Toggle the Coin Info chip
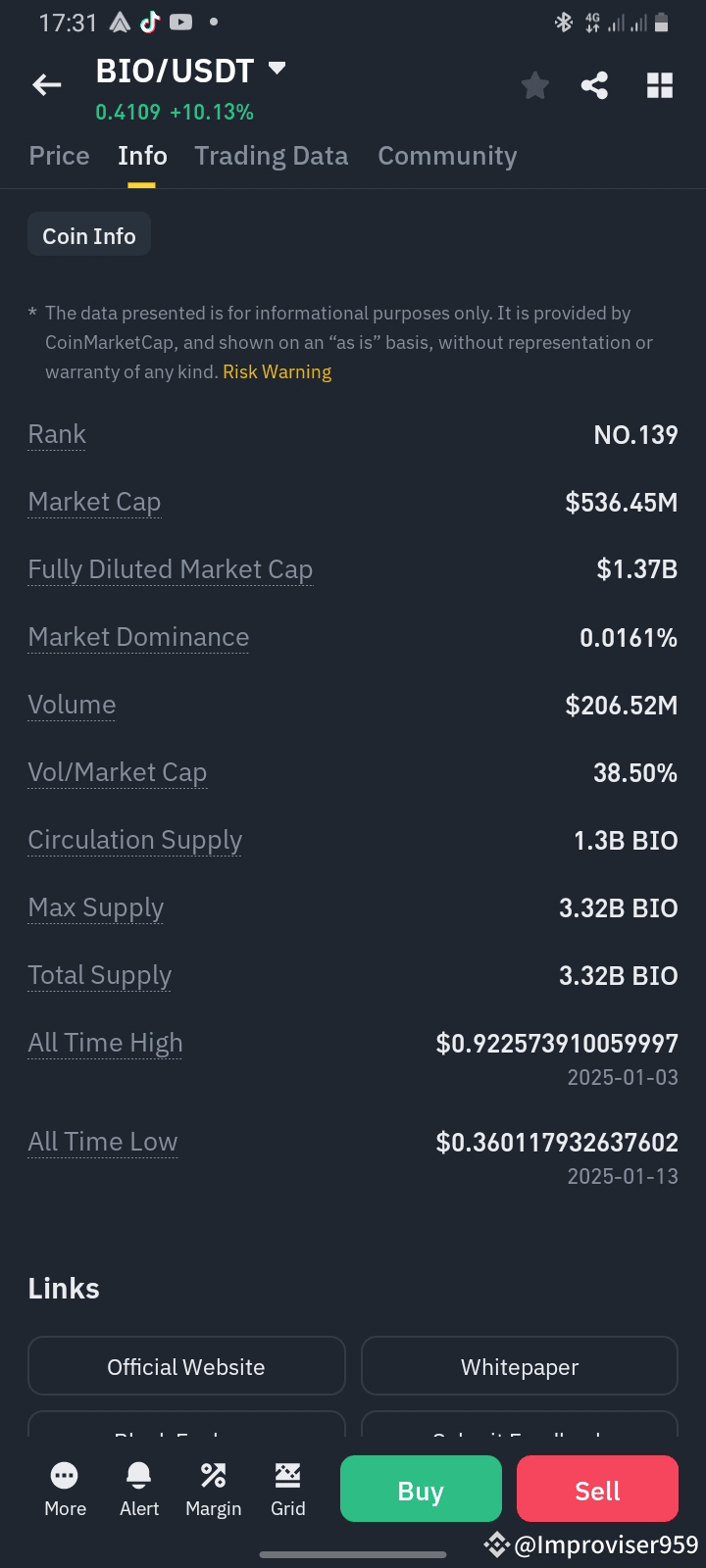The height and width of the screenshot is (1568, 706). tap(88, 234)
